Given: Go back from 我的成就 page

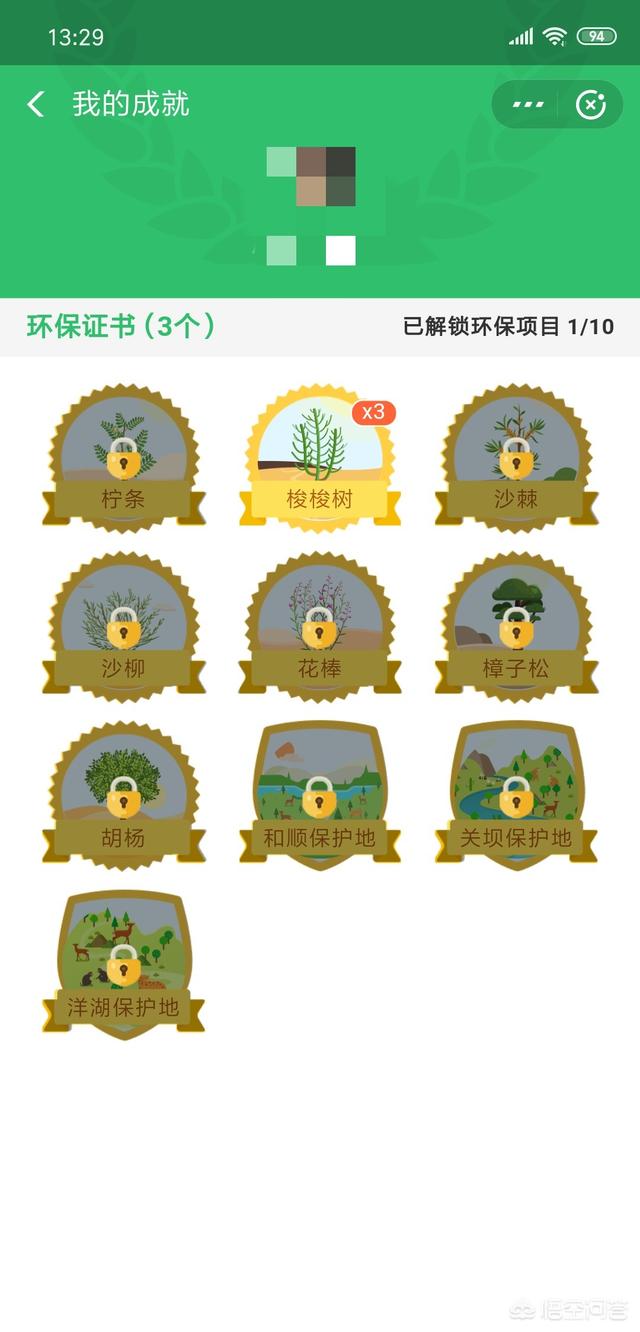Looking at the screenshot, I should [36, 104].
